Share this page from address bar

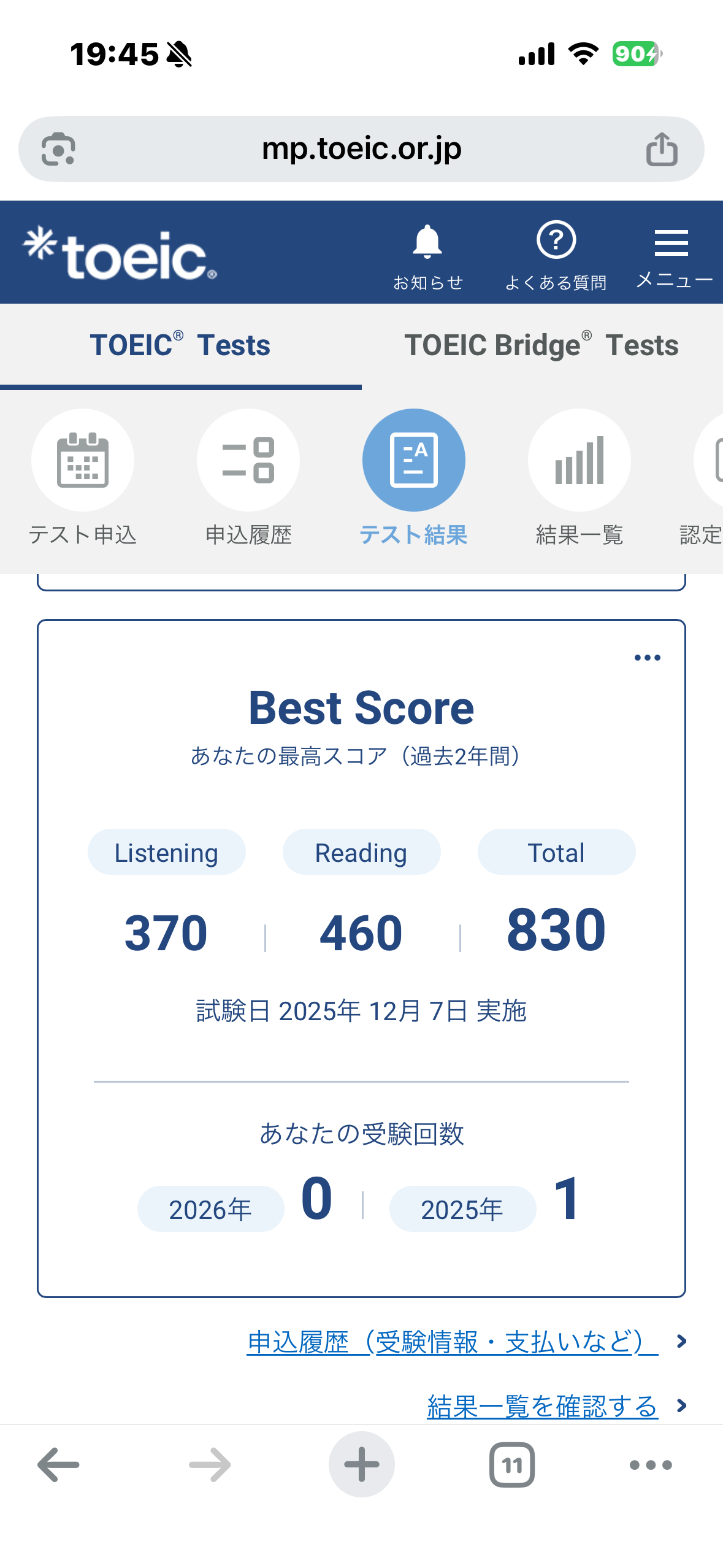tap(662, 149)
